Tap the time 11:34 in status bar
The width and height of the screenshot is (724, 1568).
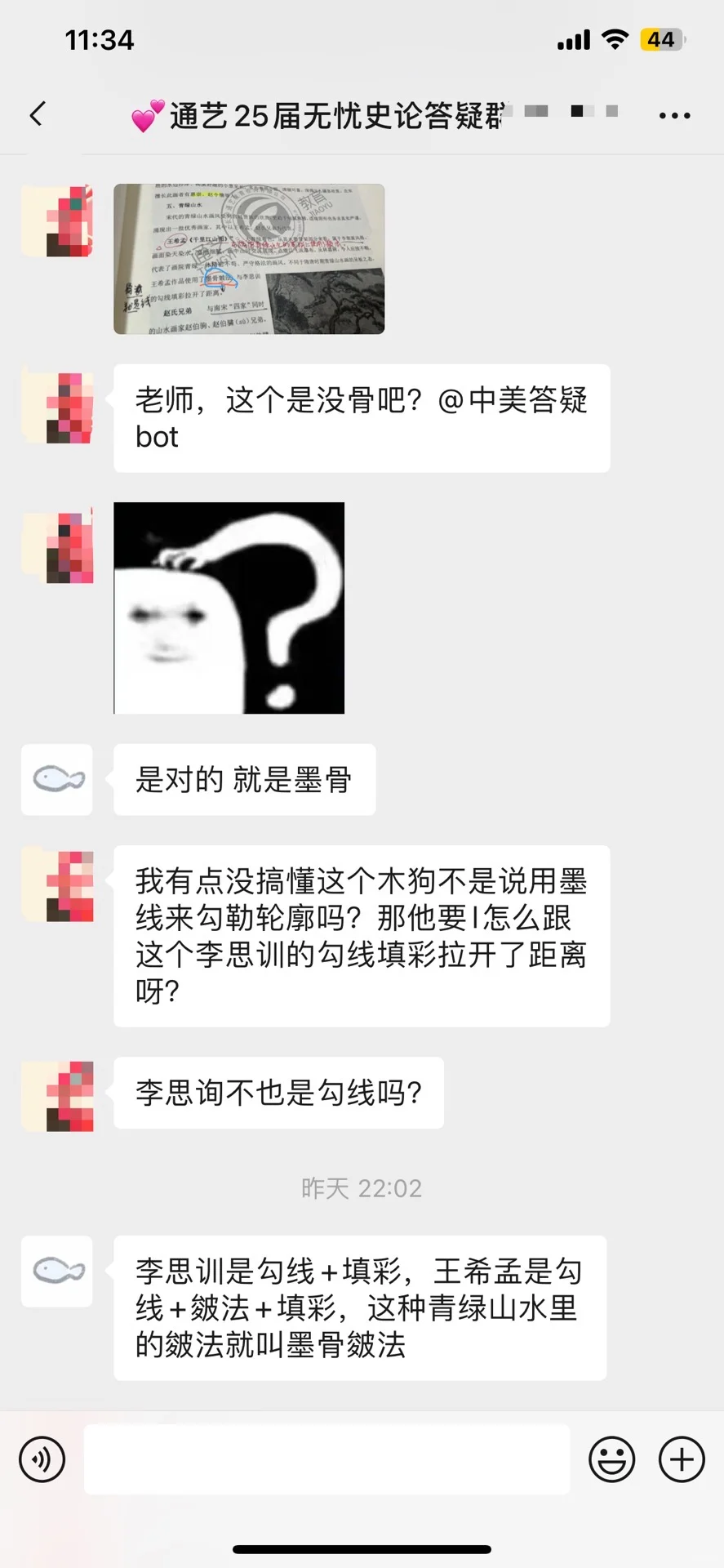point(100,38)
